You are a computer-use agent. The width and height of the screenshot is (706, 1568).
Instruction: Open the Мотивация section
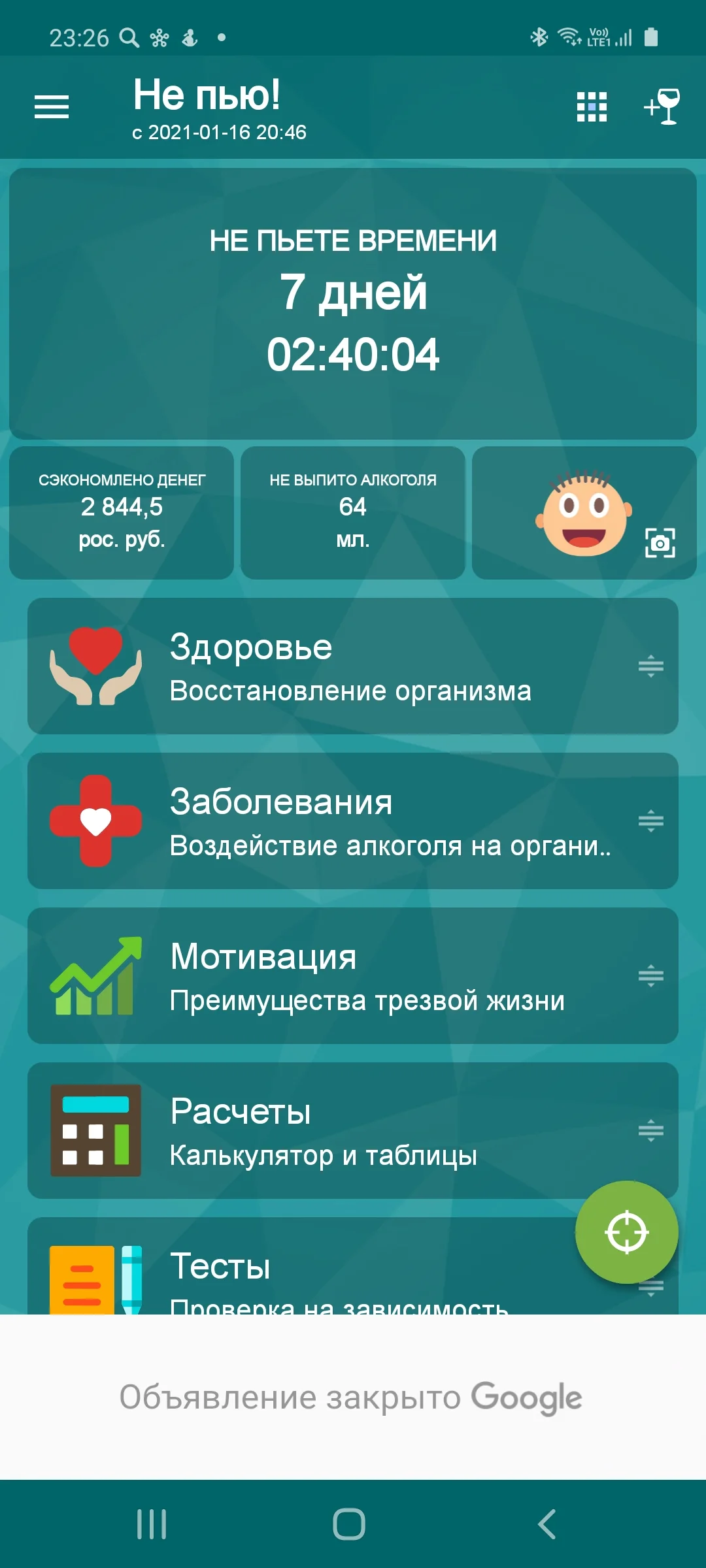click(x=327, y=976)
